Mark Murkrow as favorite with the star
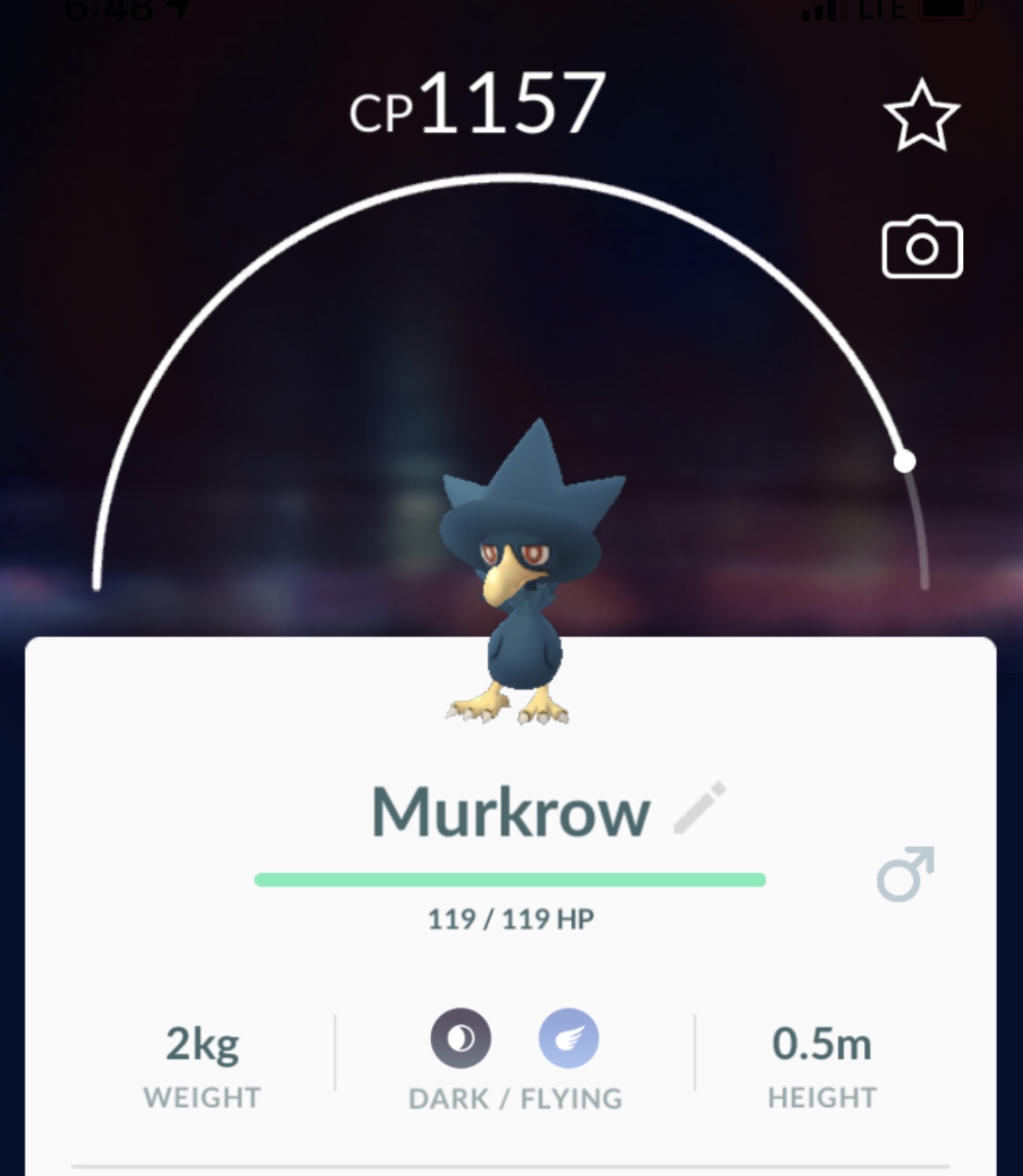1023x1176 pixels. pos(921,116)
